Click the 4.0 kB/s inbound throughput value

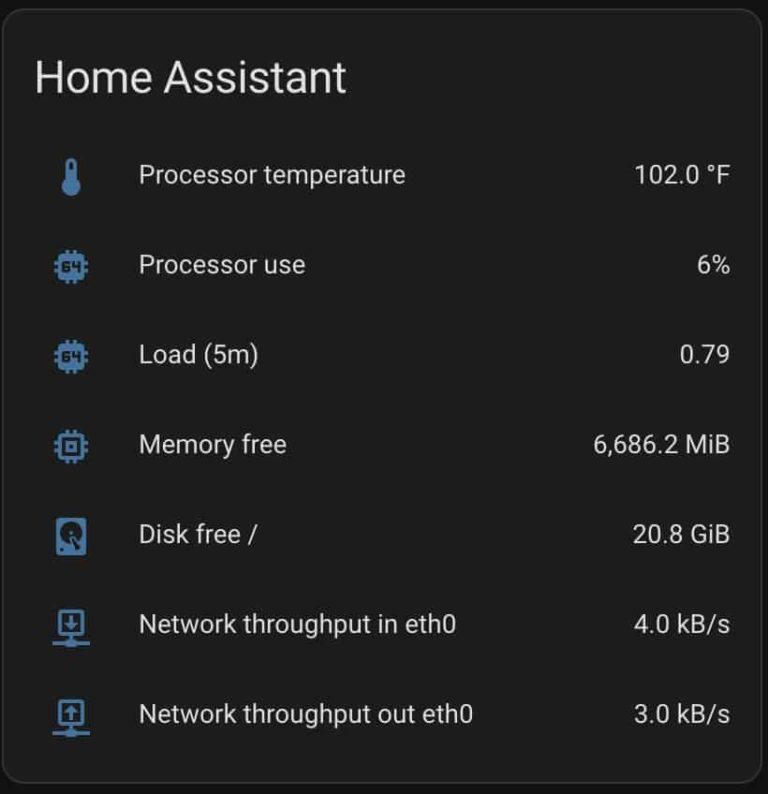coord(681,624)
